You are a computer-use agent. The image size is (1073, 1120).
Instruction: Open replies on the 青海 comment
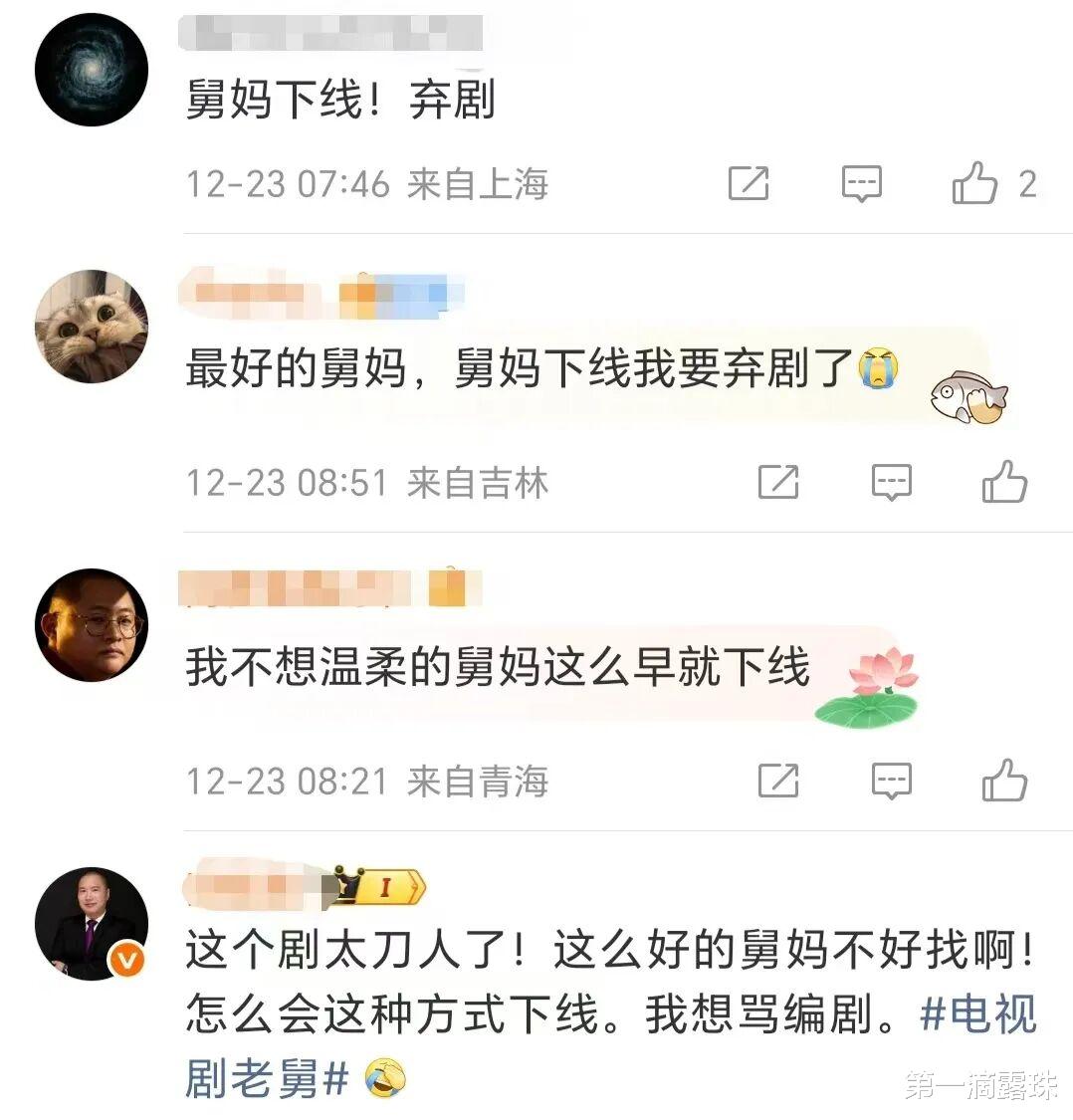coord(892,781)
